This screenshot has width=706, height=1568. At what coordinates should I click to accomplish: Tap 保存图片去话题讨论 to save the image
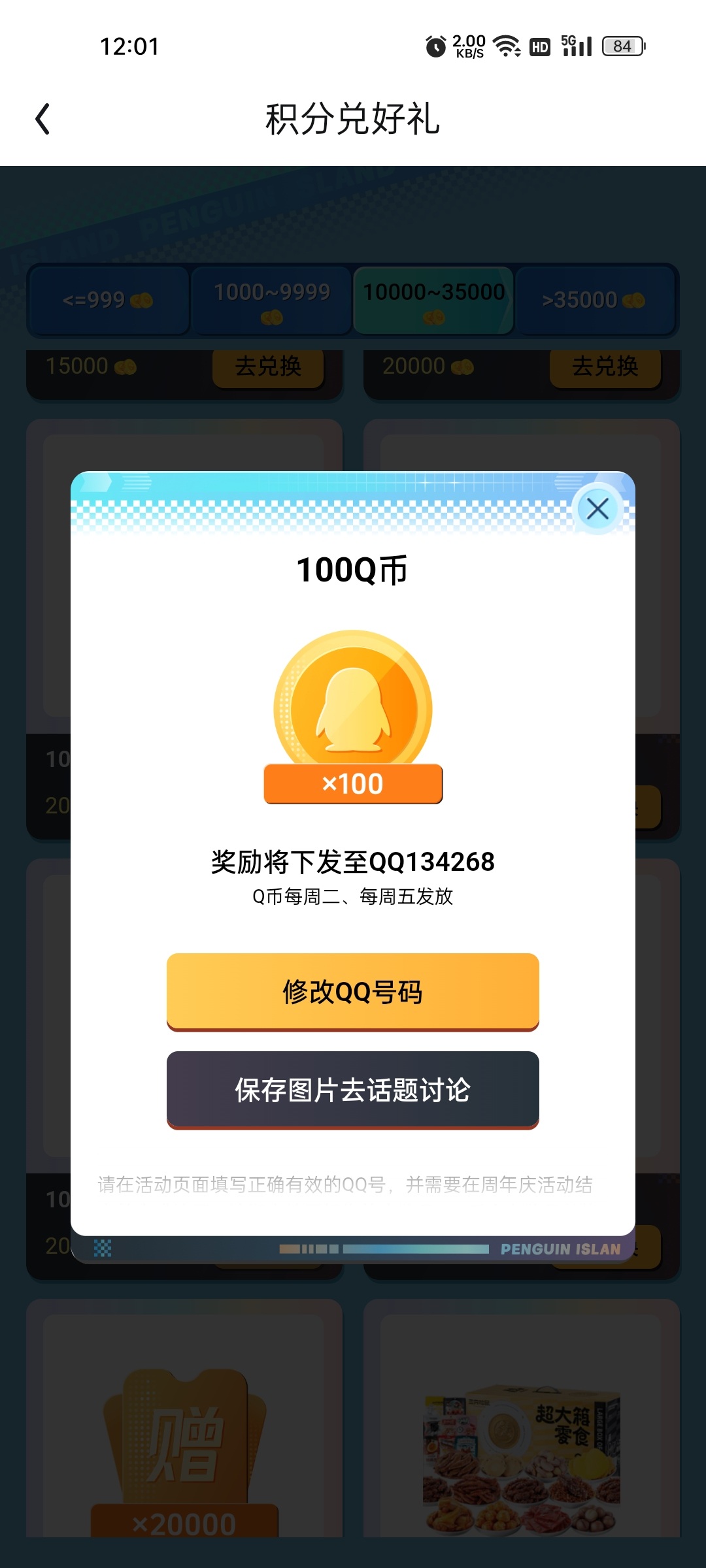pyautogui.click(x=353, y=1090)
